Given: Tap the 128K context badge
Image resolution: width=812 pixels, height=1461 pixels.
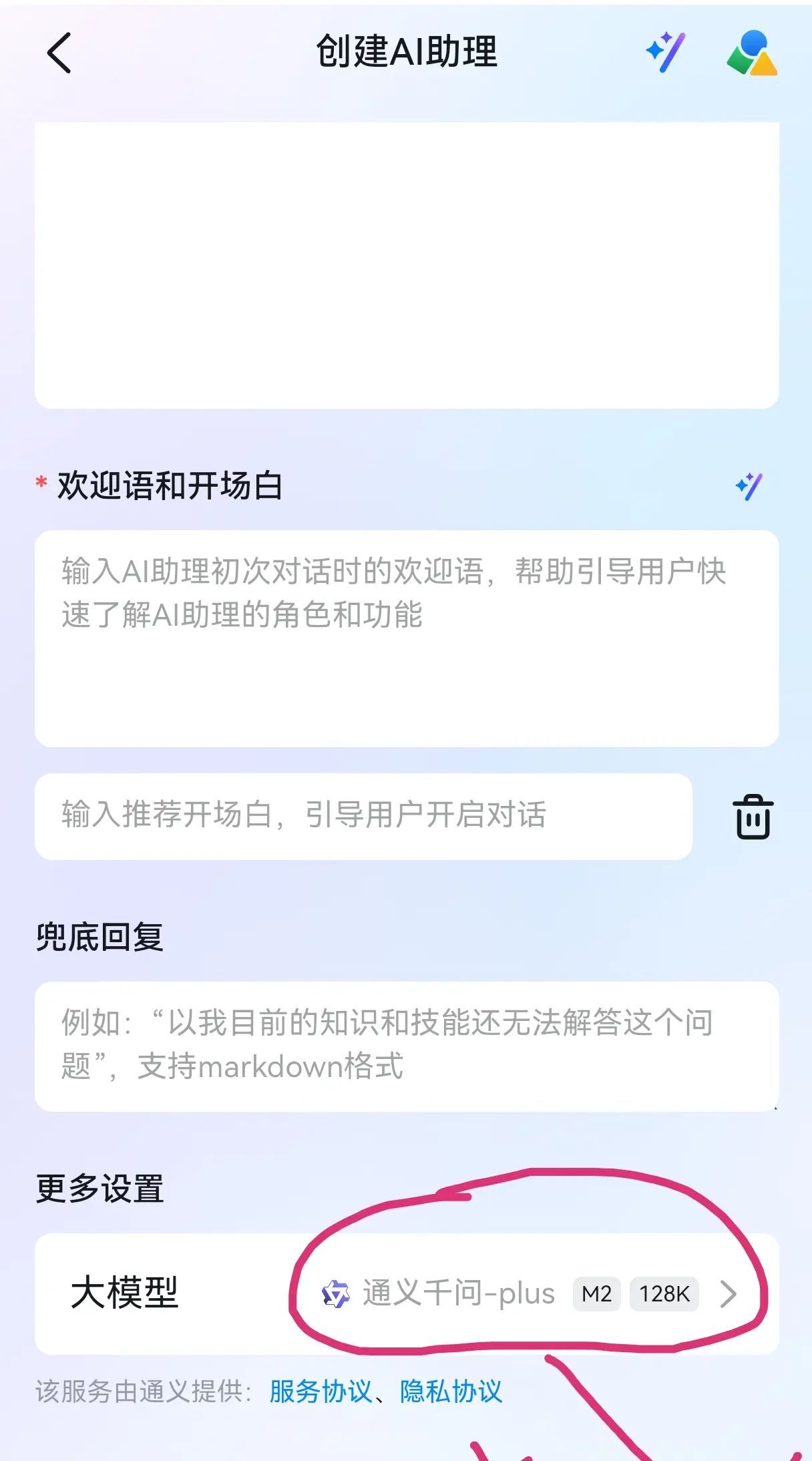Looking at the screenshot, I should pos(665,1293).
